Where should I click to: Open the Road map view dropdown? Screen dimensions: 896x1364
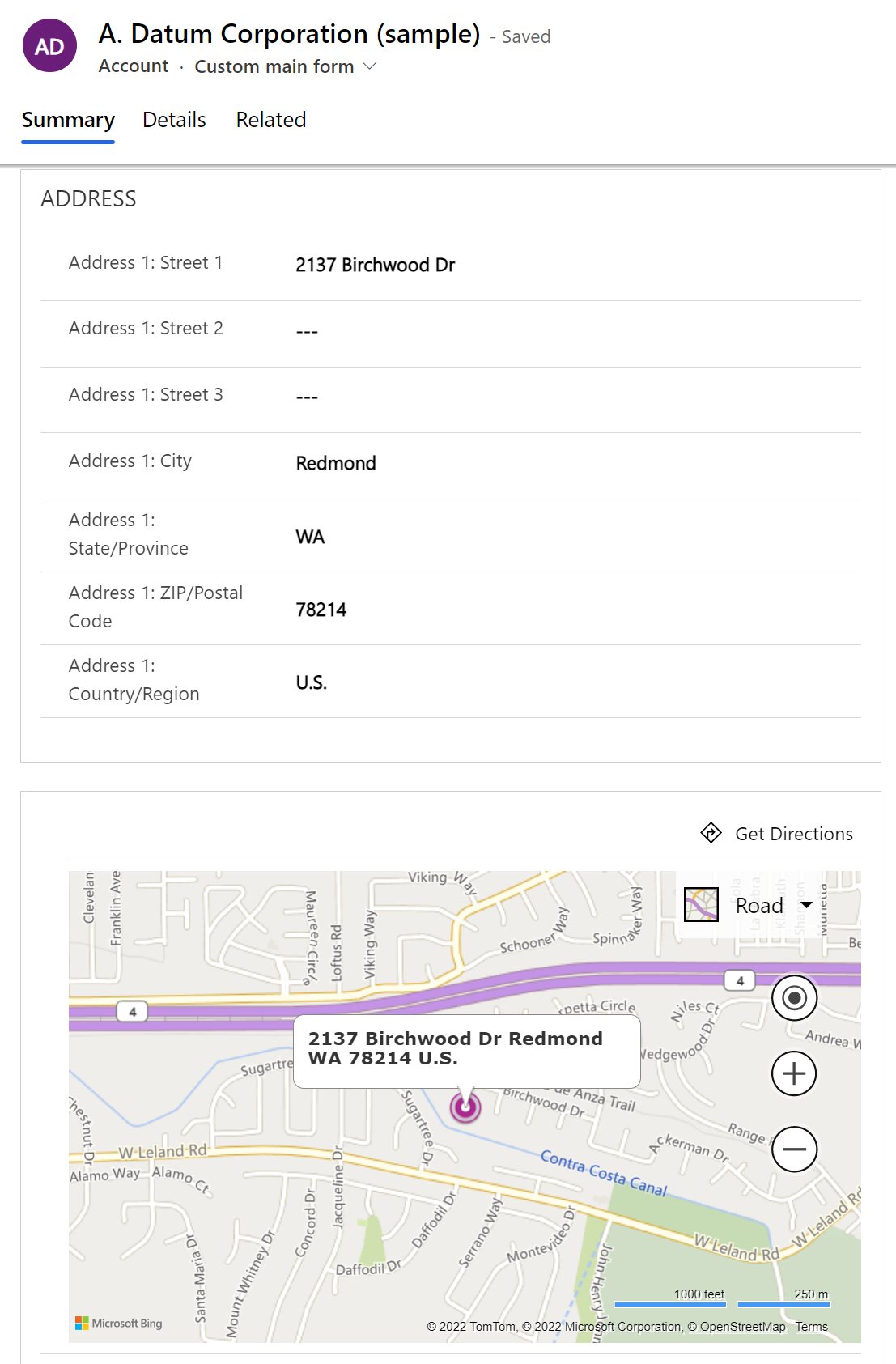pyautogui.click(x=759, y=905)
